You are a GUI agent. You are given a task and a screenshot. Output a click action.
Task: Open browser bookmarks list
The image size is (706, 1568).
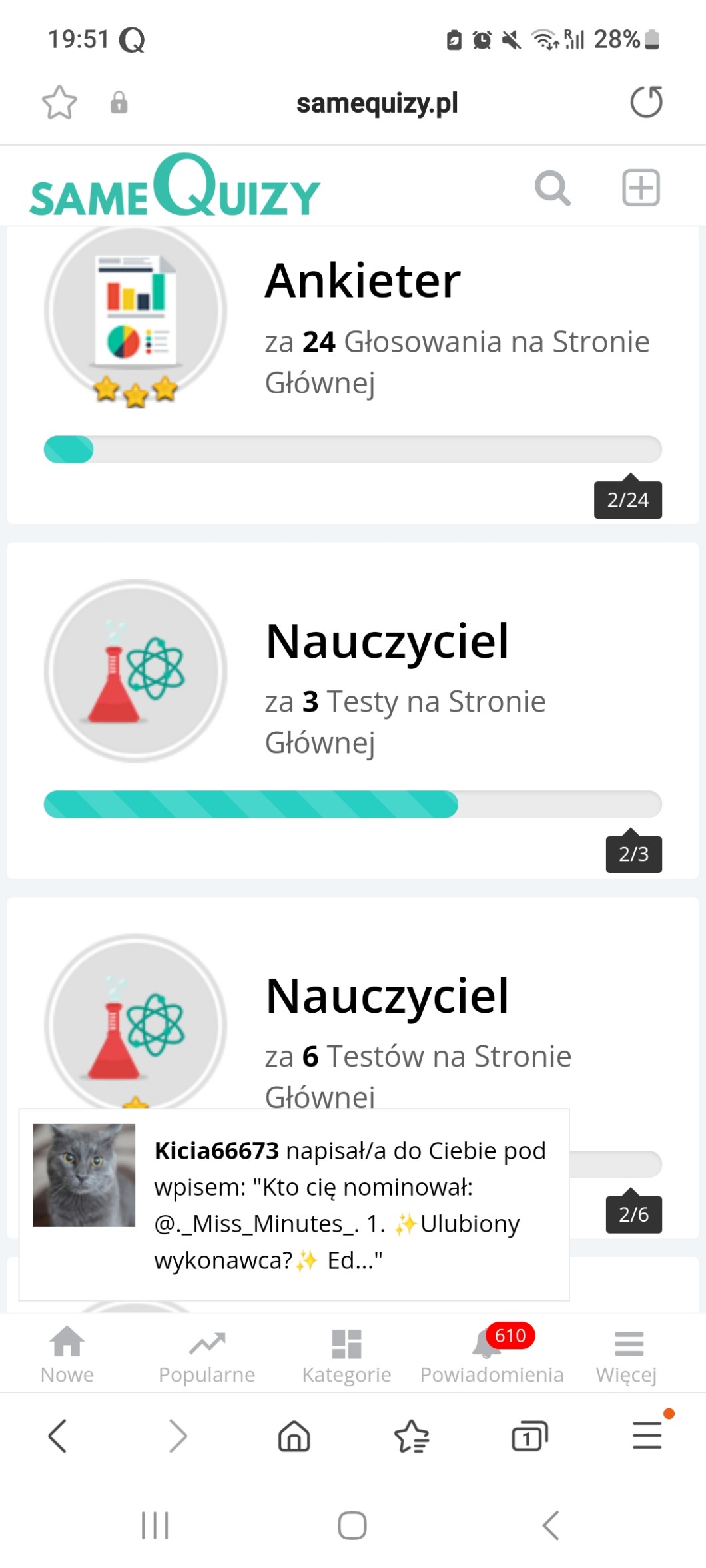tap(412, 1436)
